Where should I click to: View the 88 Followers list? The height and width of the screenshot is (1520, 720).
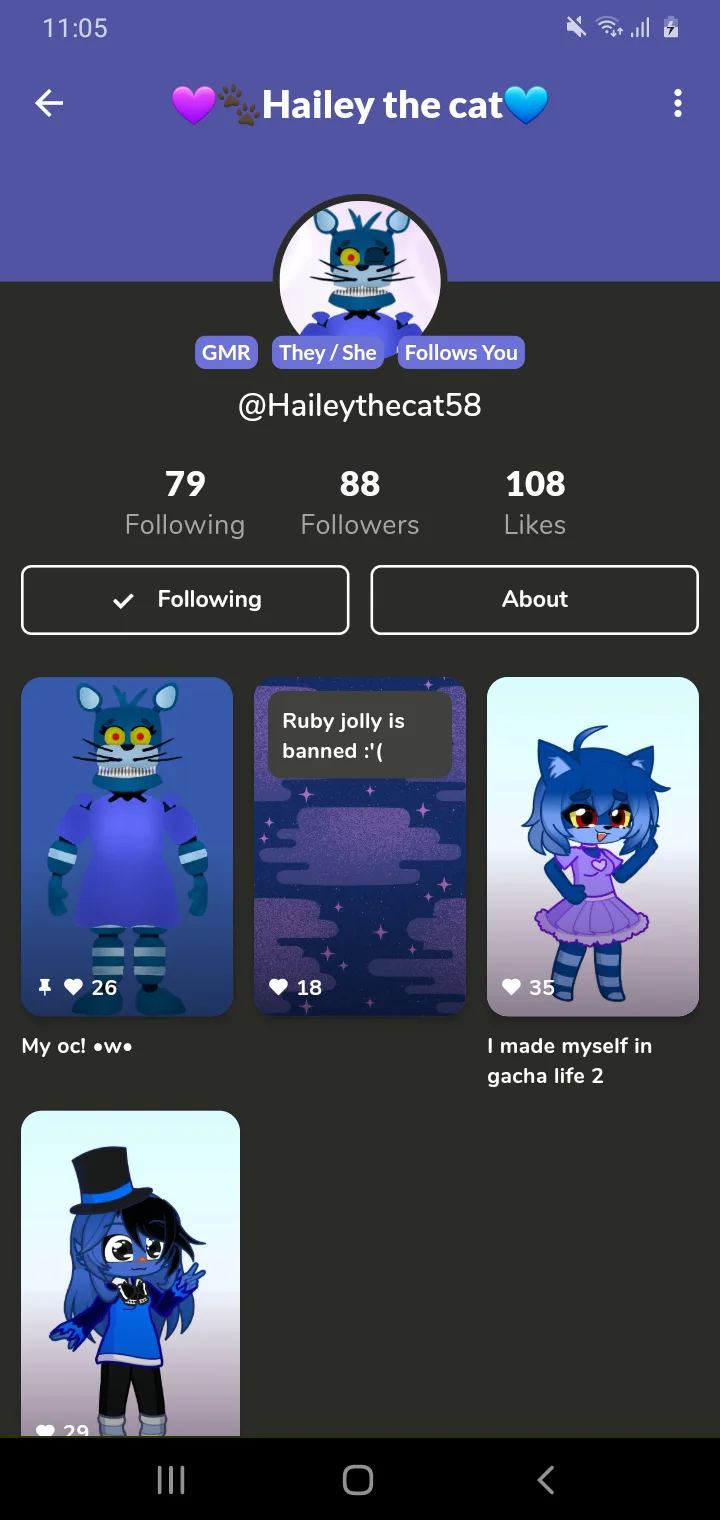pos(359,503)
